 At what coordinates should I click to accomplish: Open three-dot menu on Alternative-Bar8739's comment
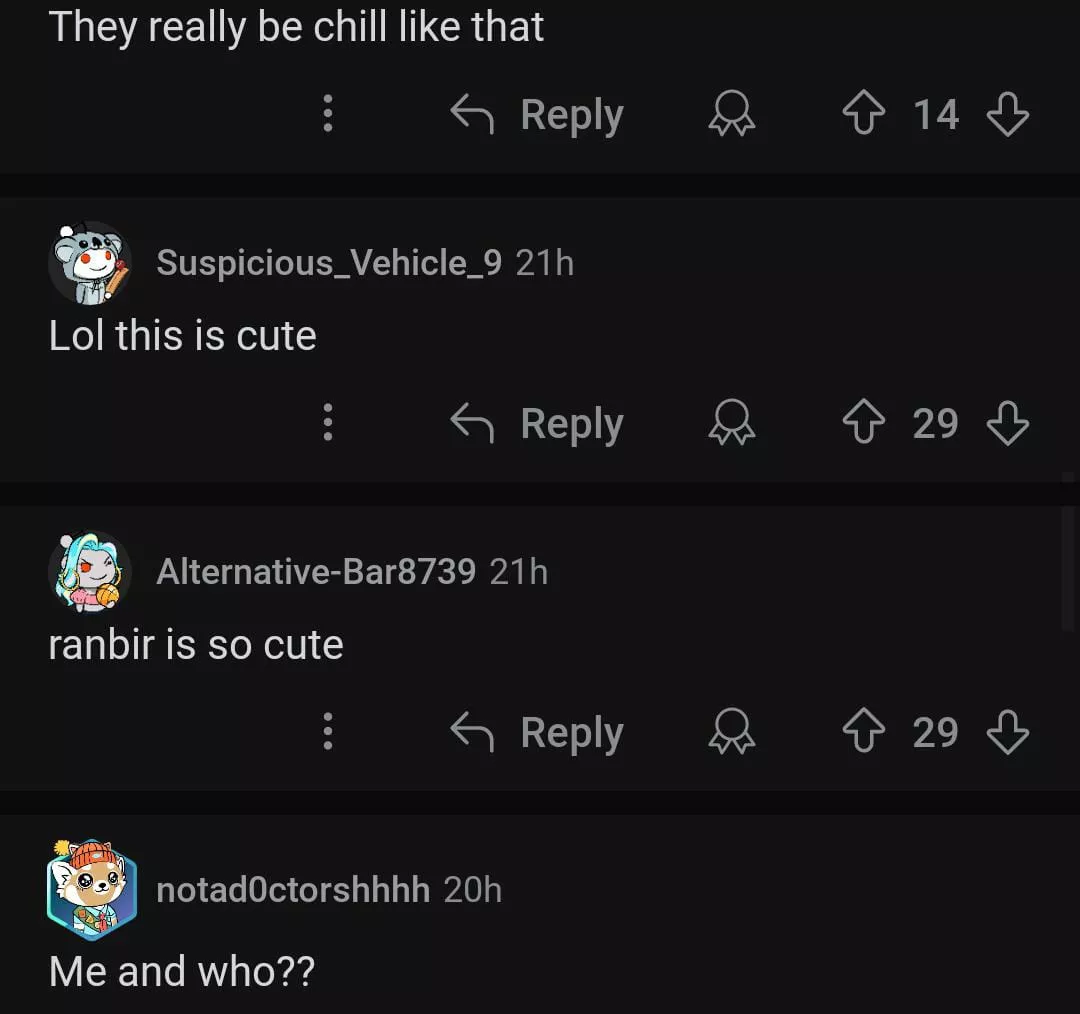point(326,733)
